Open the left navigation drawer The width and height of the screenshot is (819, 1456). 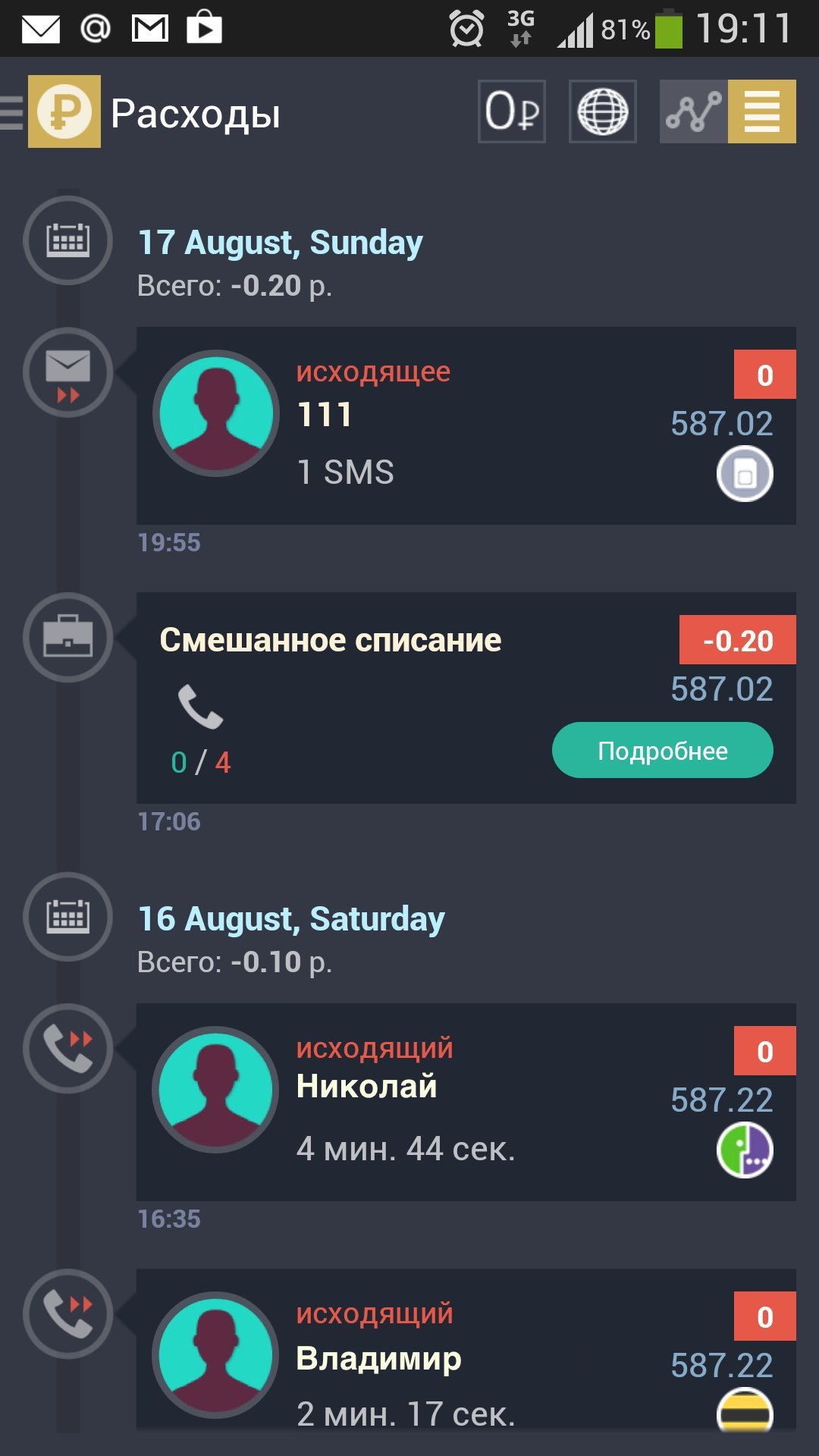pyautogui.click(x=9, y=112)
